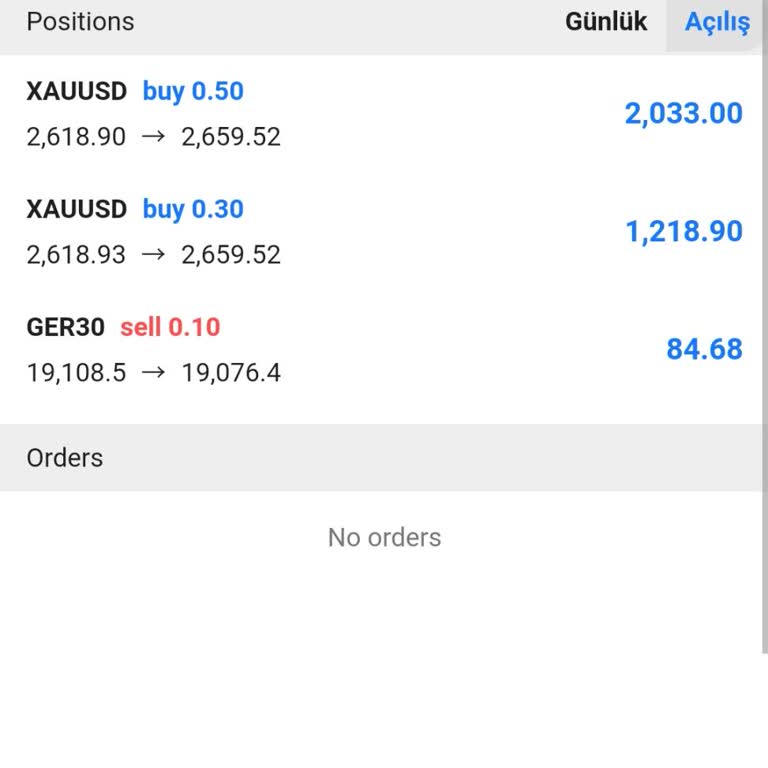Switch to the Günlük tab
This screenshot has width=768, height=768.
tap(606, 22)
